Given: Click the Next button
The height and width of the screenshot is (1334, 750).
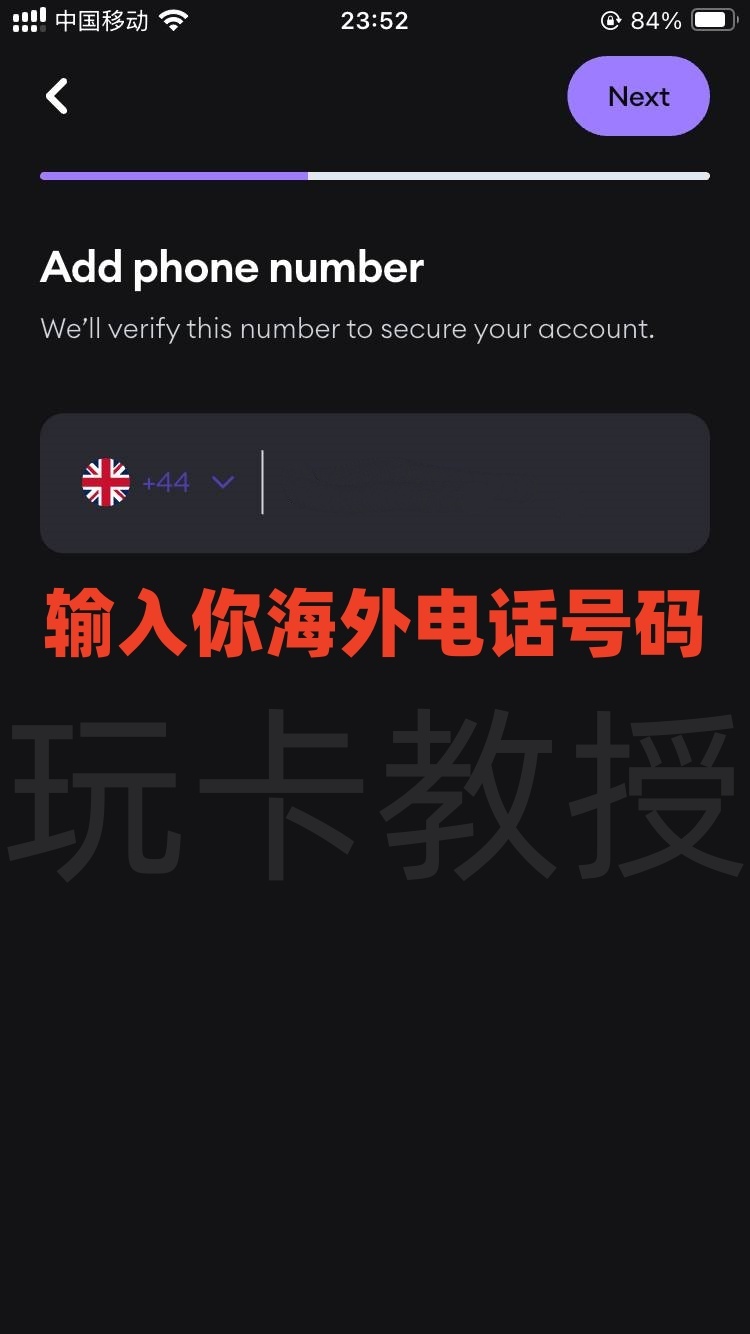Looking at the screenshot, I should [638, 96].
